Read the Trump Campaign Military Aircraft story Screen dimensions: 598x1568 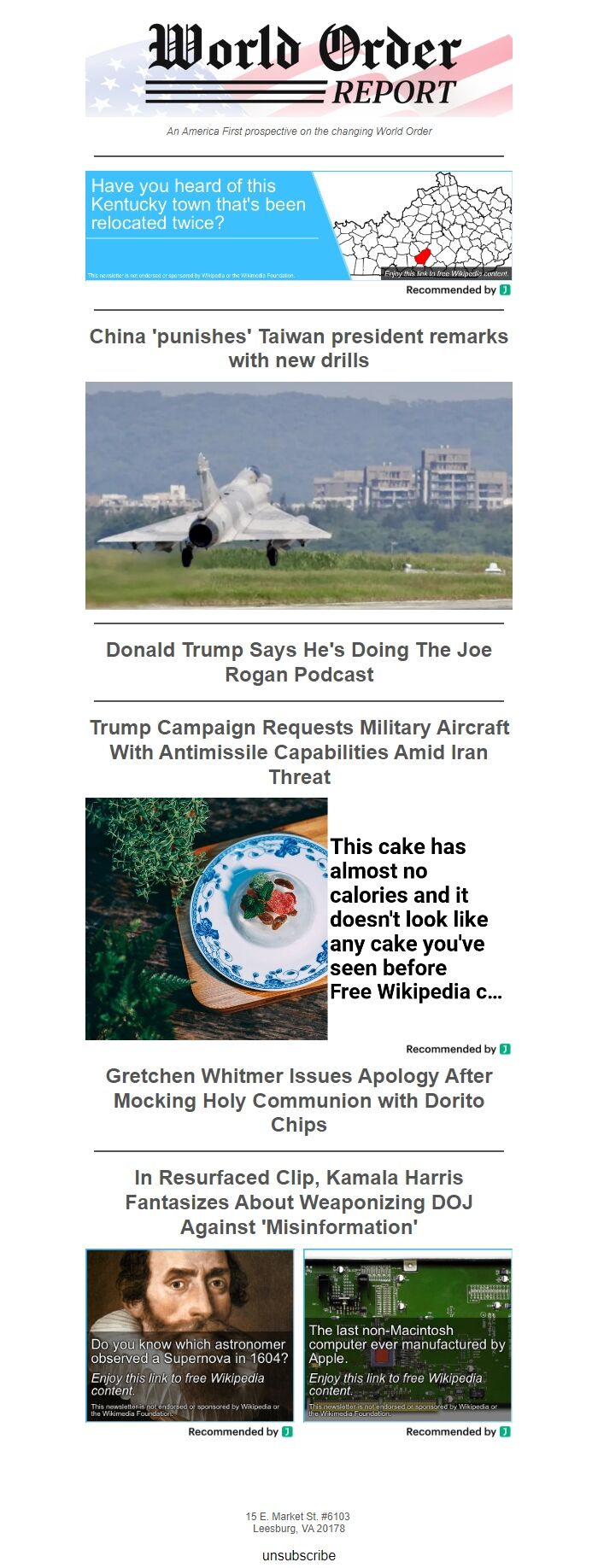[298, 752]
